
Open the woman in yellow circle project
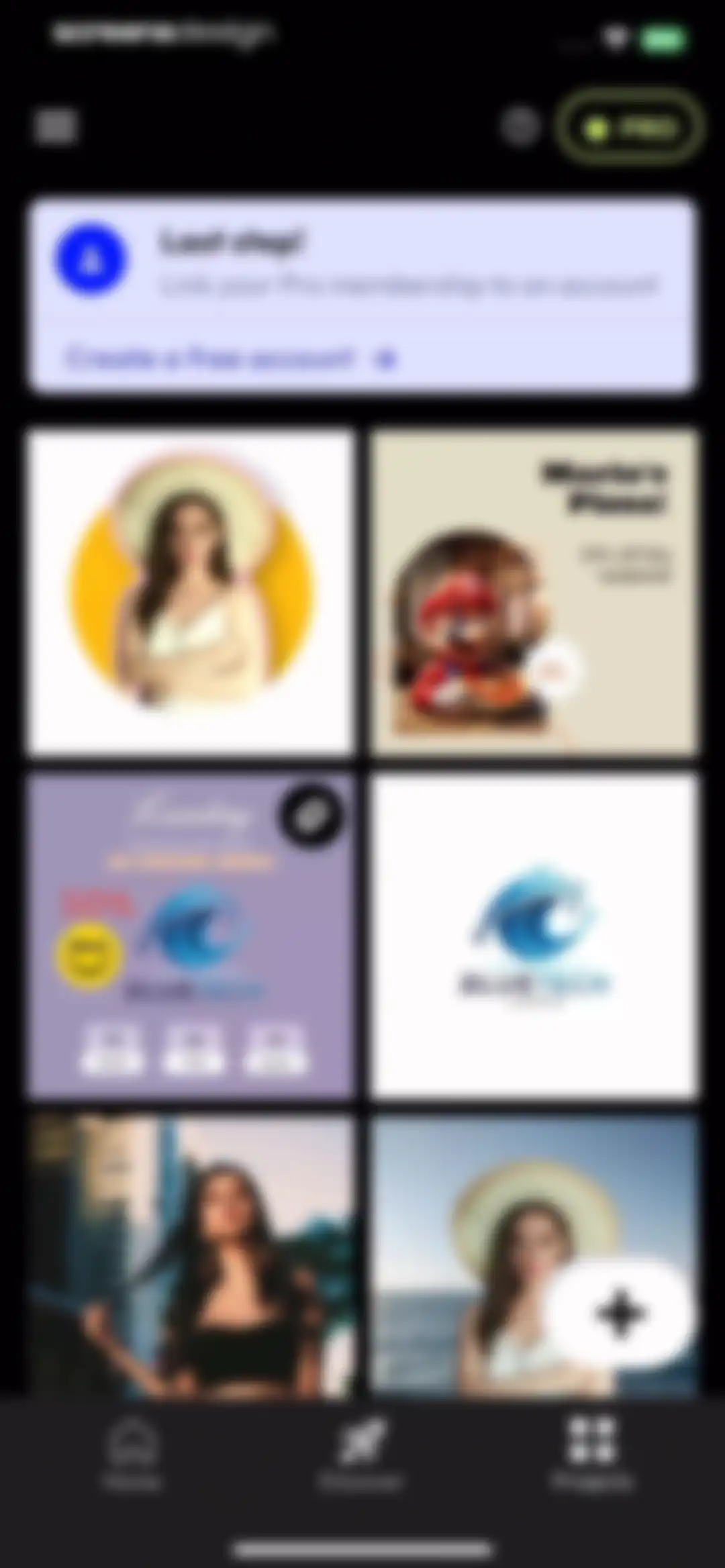pyautogui.click(x=191, y=593)
